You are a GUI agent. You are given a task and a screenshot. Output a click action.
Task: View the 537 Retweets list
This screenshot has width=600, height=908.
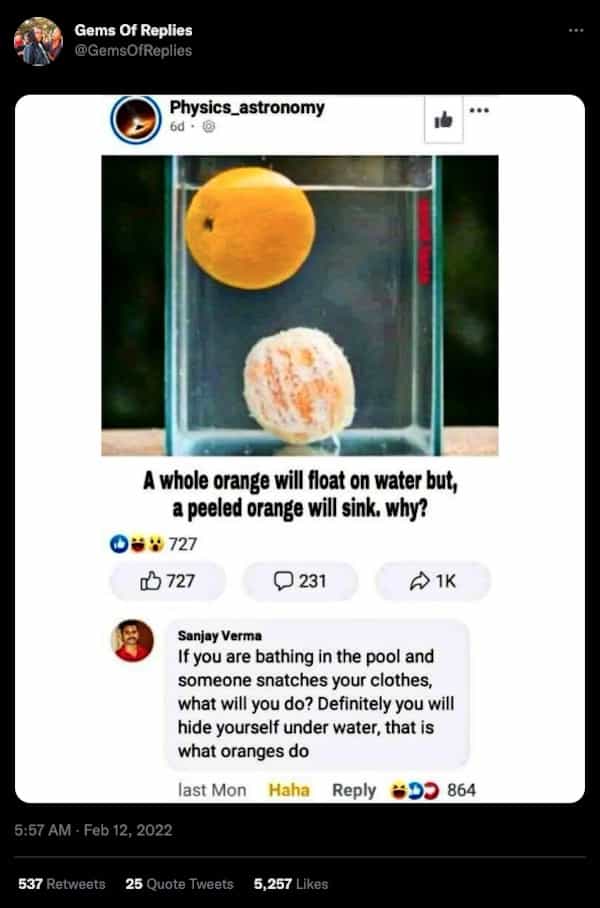pos(62,884)
